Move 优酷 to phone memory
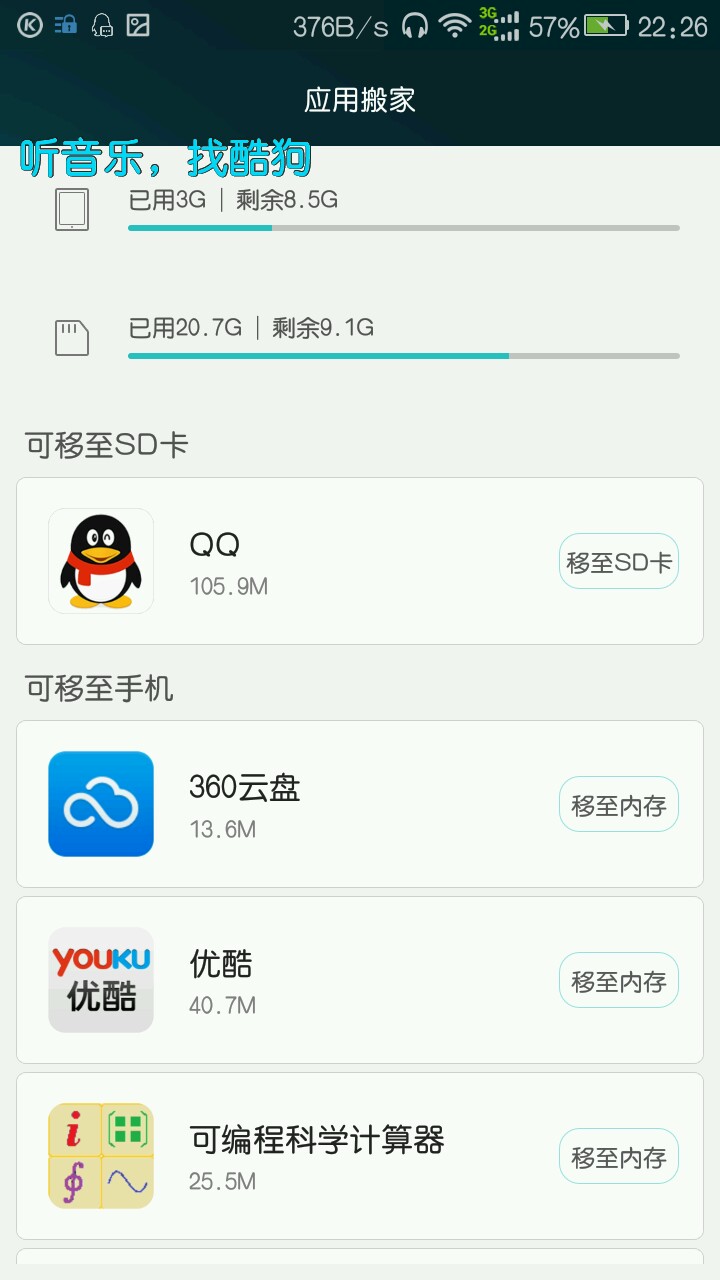Image resolution: width=720 pixels, height=1280 pixels. [618, 981]
